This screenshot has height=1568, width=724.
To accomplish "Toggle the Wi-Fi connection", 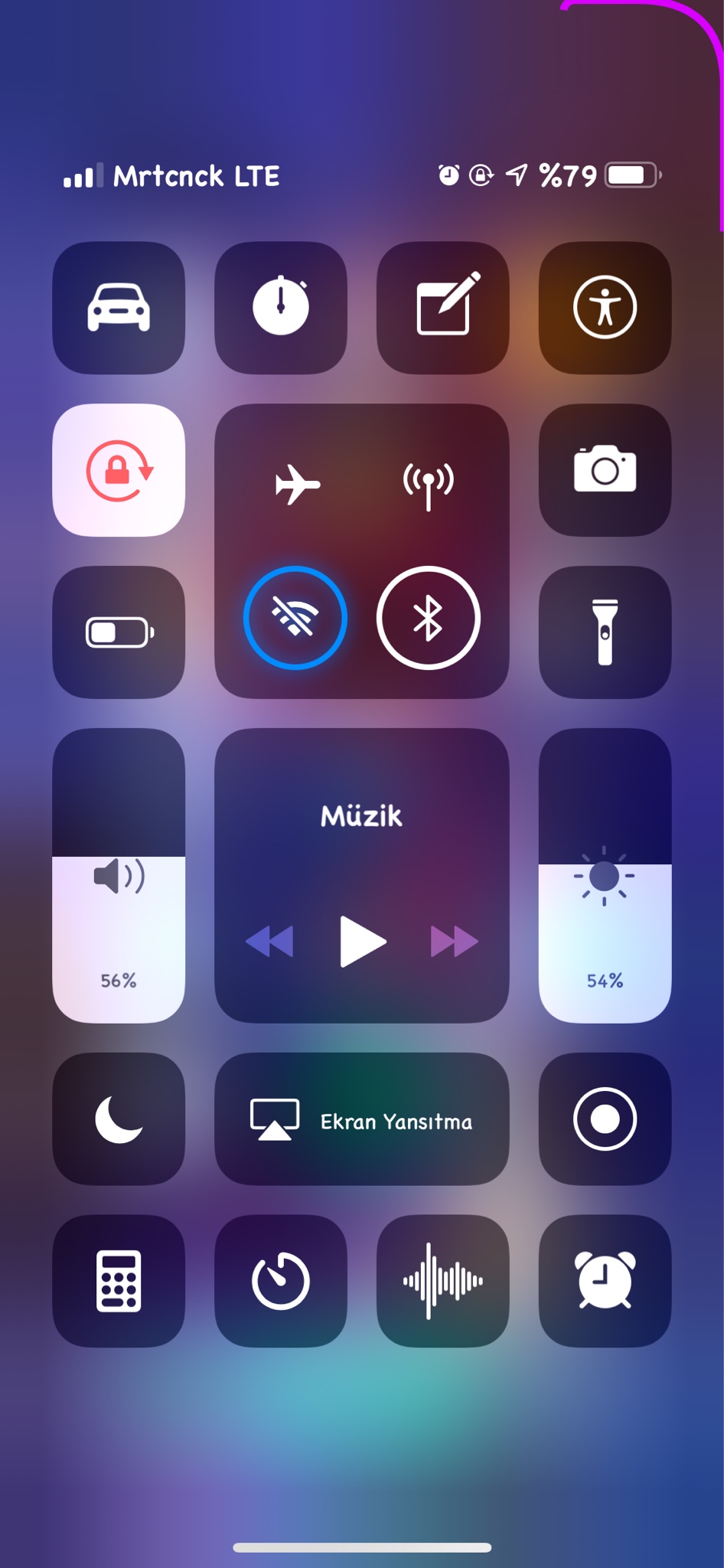I will coord(295,618).
